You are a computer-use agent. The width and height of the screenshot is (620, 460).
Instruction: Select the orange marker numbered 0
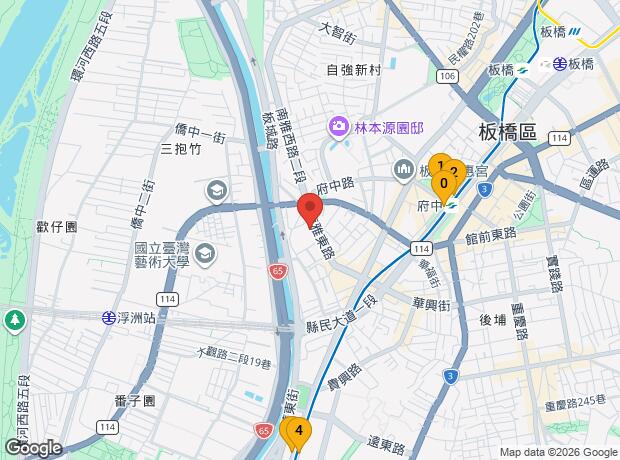click(x=443, y=182)
